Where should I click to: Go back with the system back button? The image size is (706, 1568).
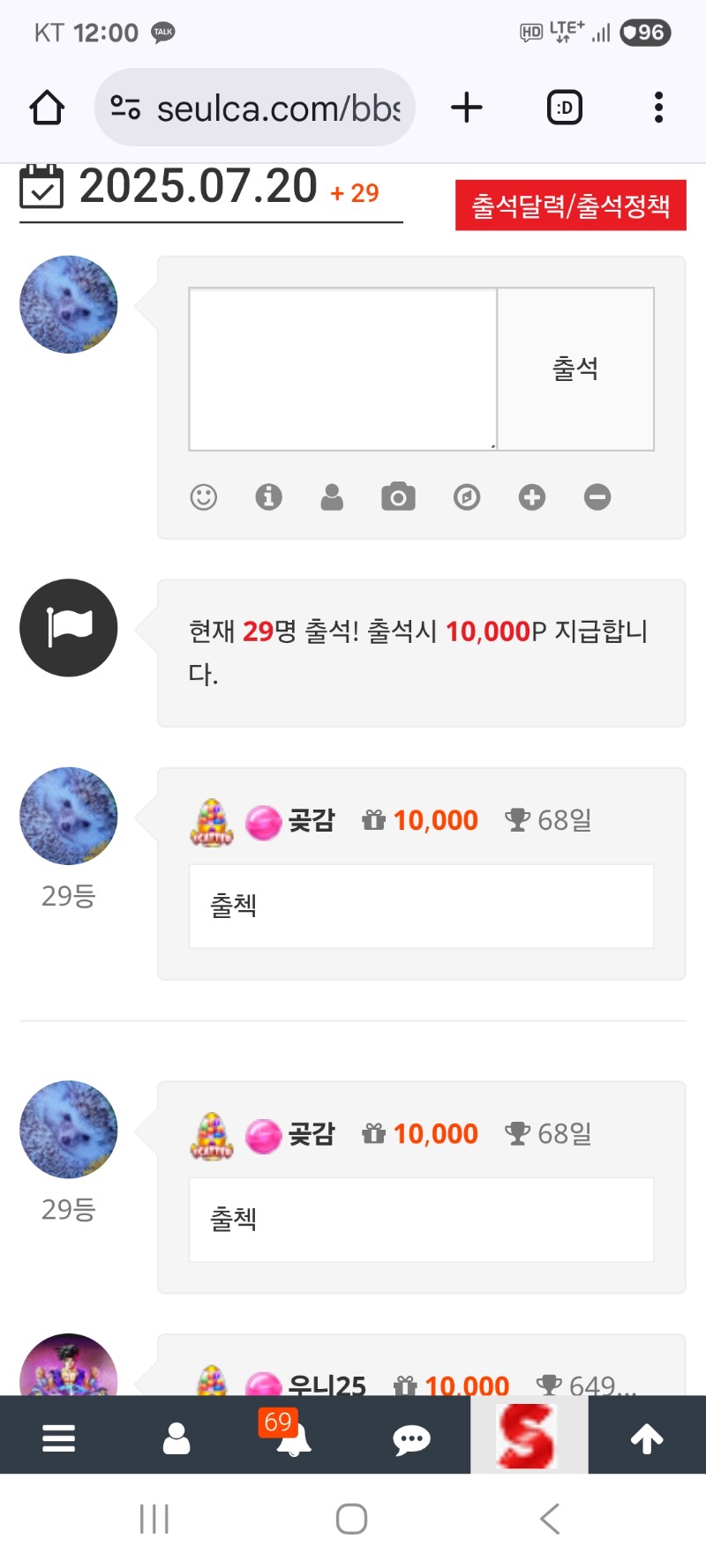(x=550, y=1519)
